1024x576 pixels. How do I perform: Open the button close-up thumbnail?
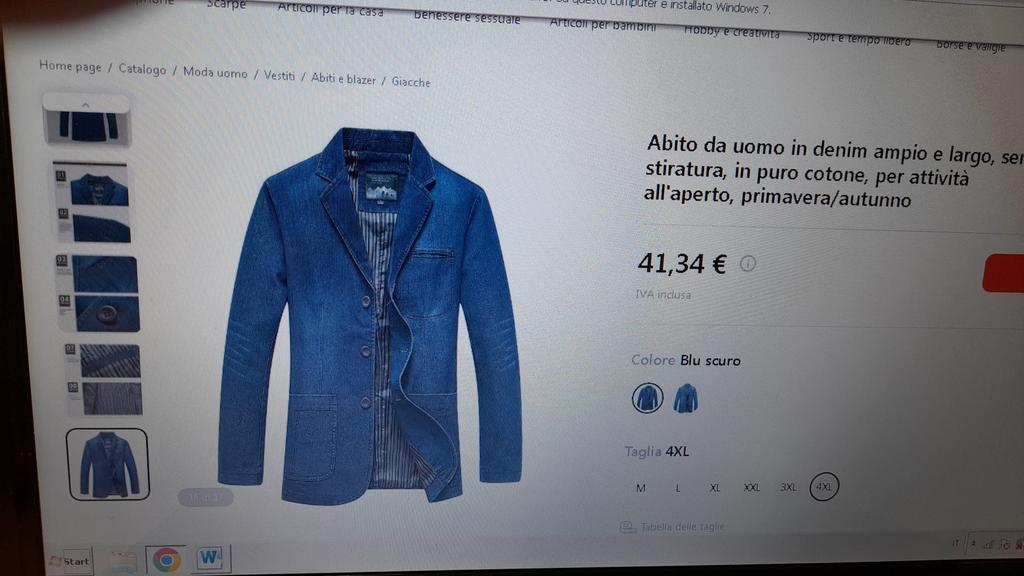pos(105,314)
